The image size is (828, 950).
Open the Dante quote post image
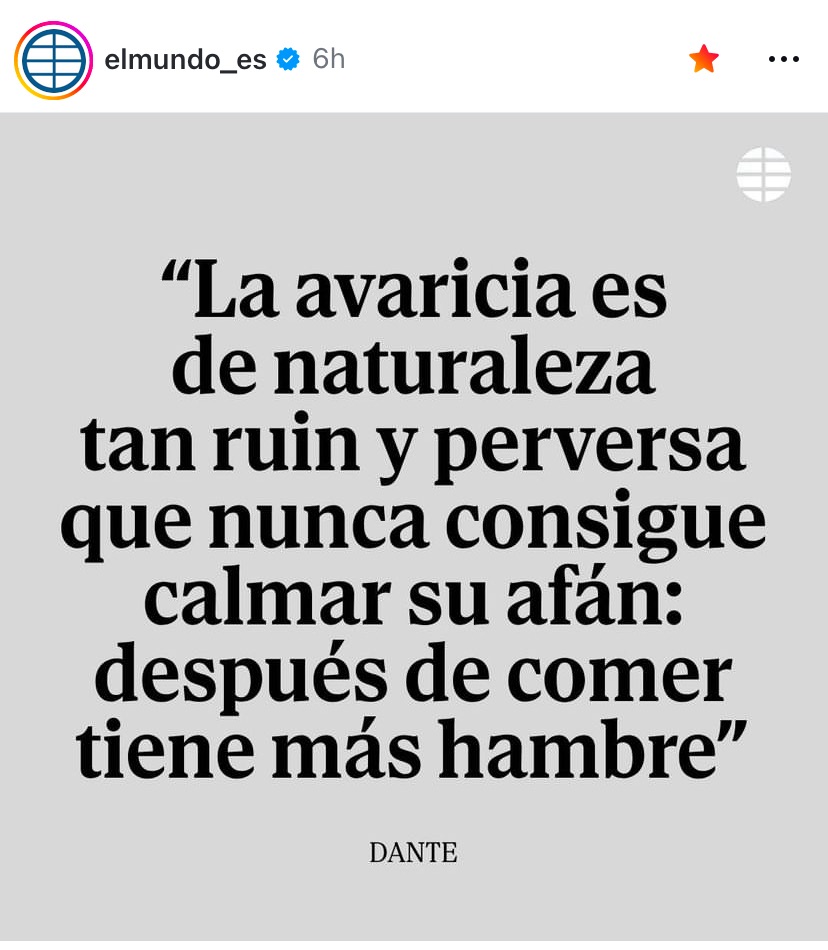click(x=414, y=530)
